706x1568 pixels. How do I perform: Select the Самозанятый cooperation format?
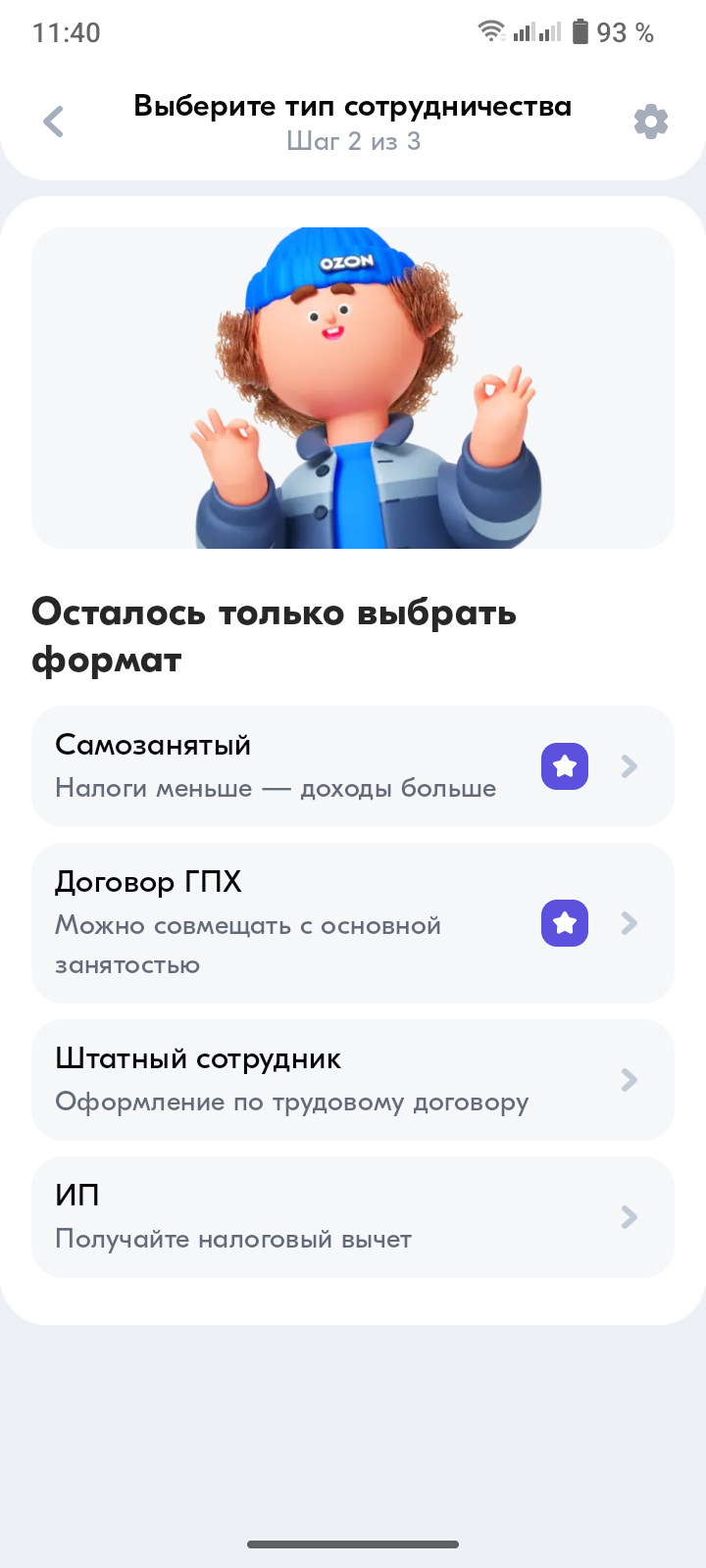coord(353,766)
